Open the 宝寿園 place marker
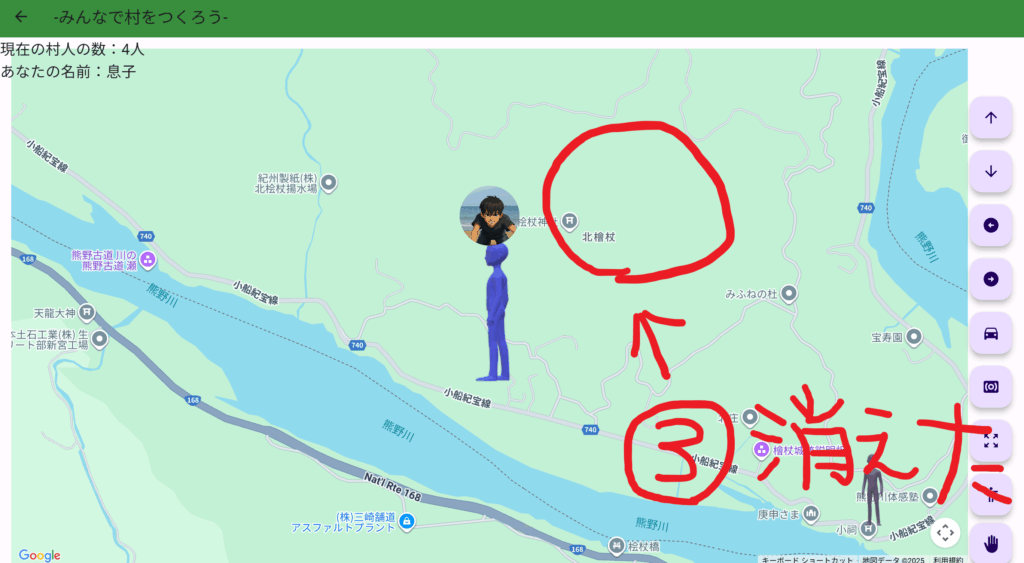This screenshot has width=1024, height=563. point(913,339)
